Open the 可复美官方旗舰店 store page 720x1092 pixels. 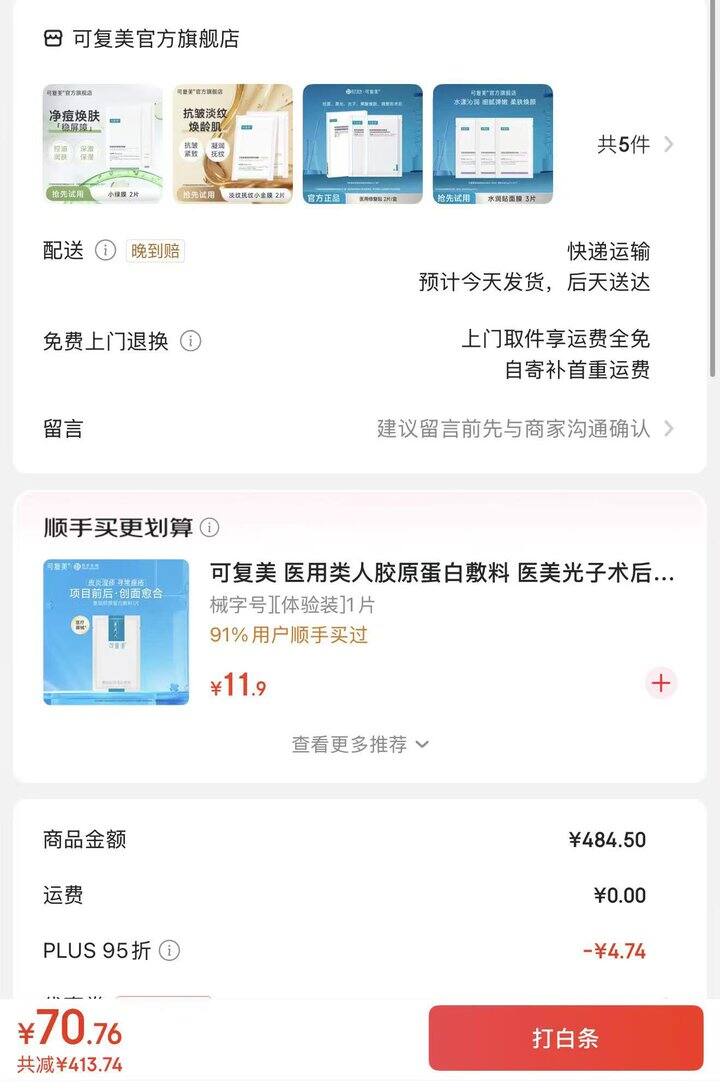click(155, 39)
